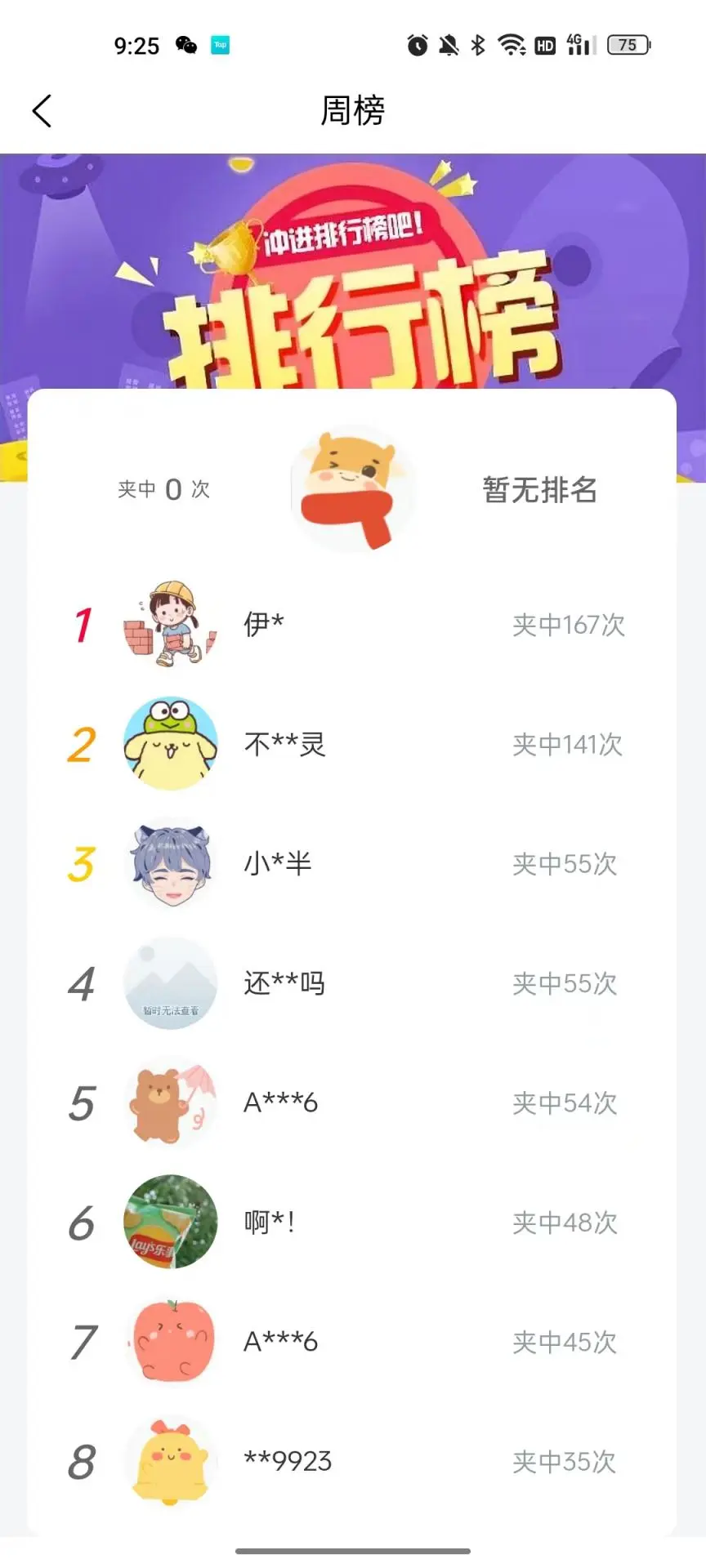Viewport: 706px width, 1568px height.
Task: Tap the hidden avatar of 还**吗
Action: point(170,983)
